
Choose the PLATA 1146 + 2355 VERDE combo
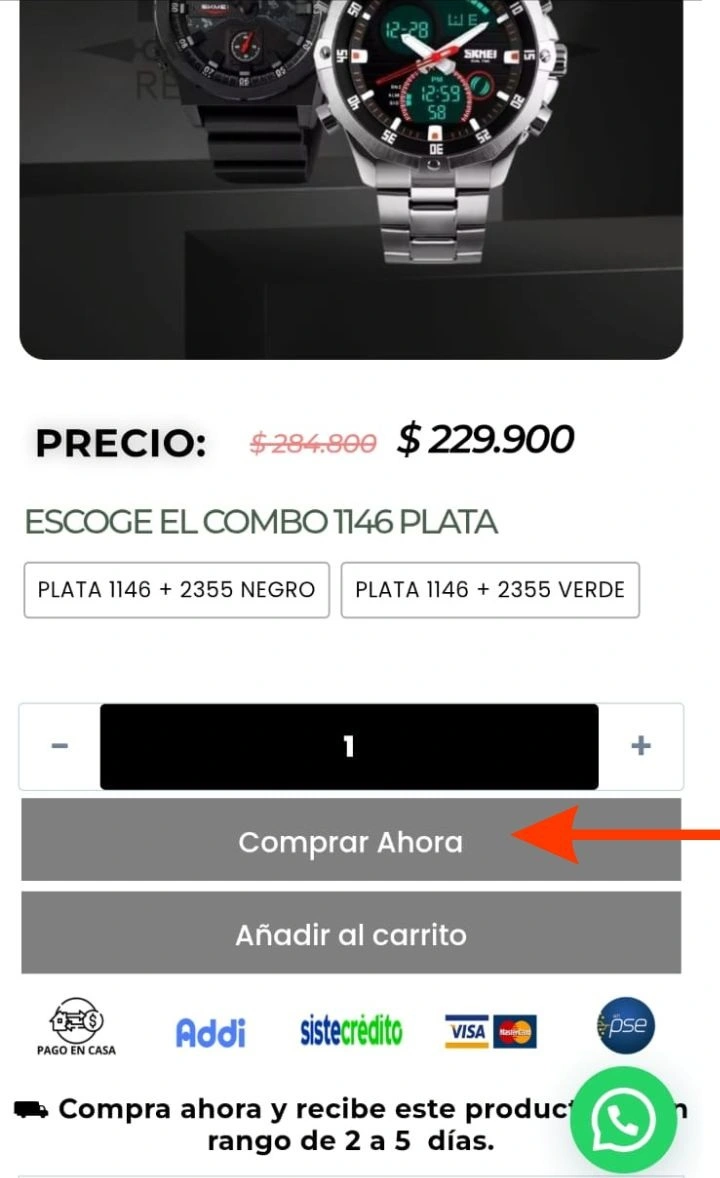coord(490,590)
